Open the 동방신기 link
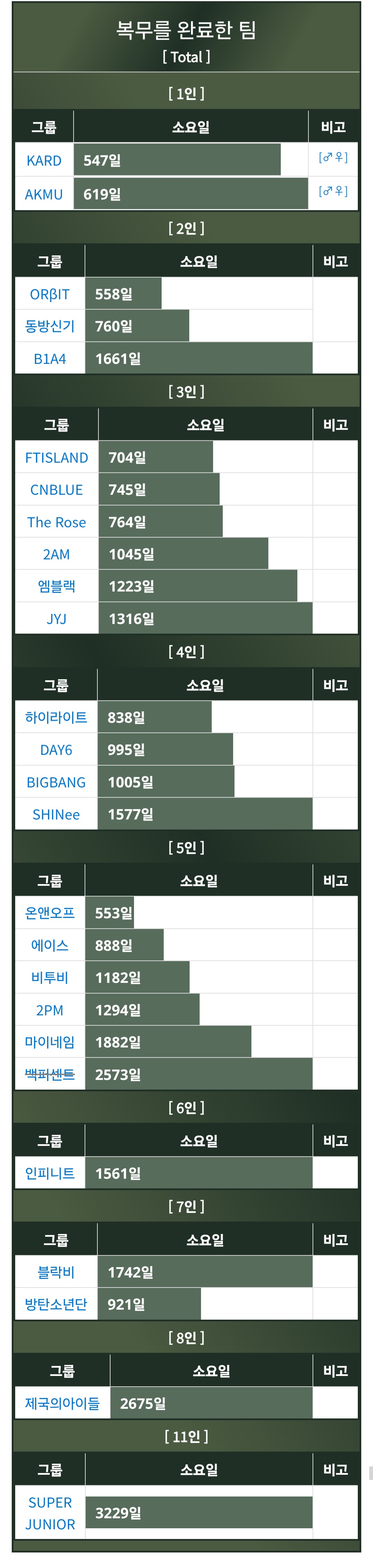The height and width of the screenshot is (1568, 373). pos(50,326)
